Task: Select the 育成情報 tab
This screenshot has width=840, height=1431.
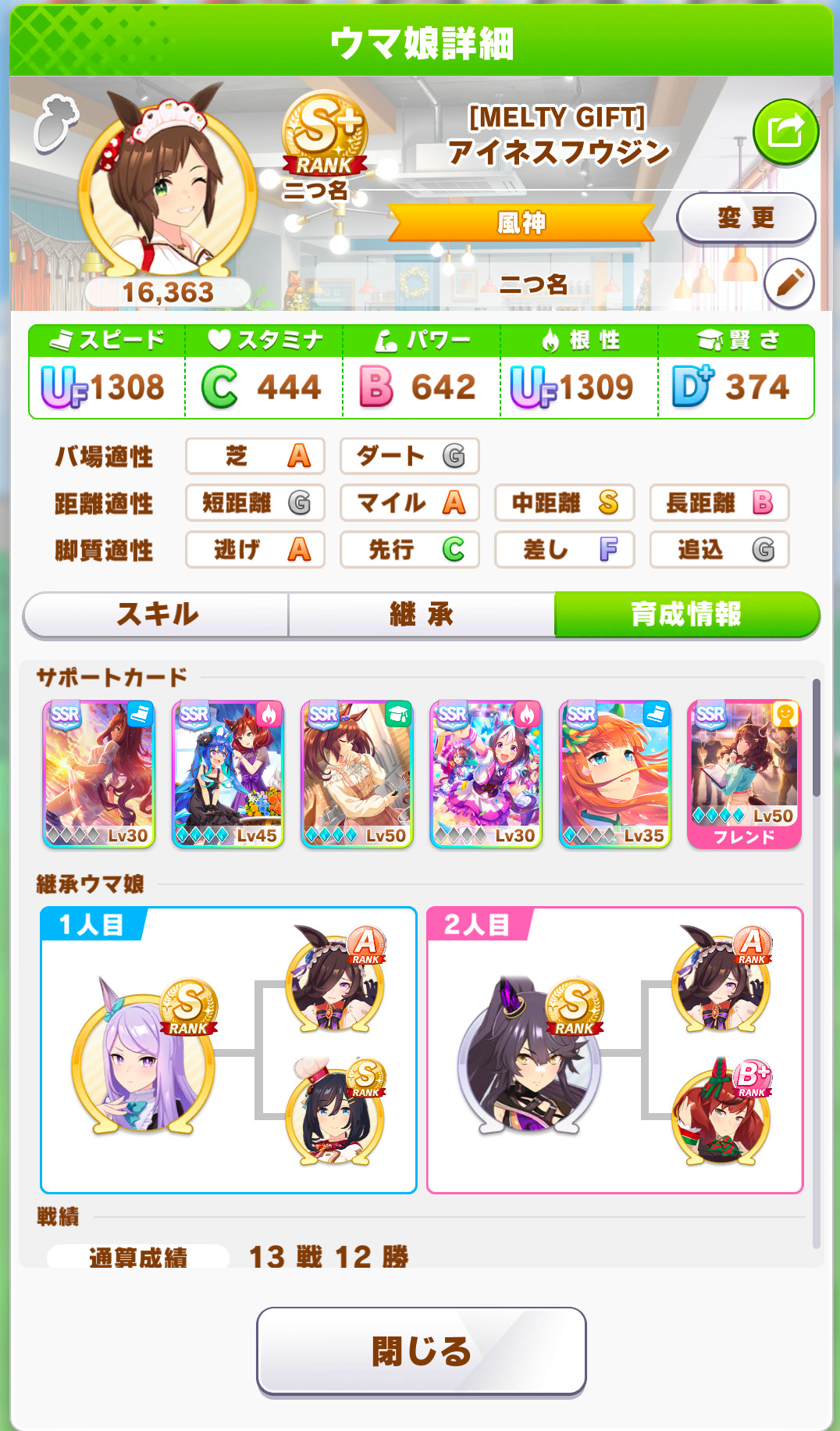Action: point(686,615)
